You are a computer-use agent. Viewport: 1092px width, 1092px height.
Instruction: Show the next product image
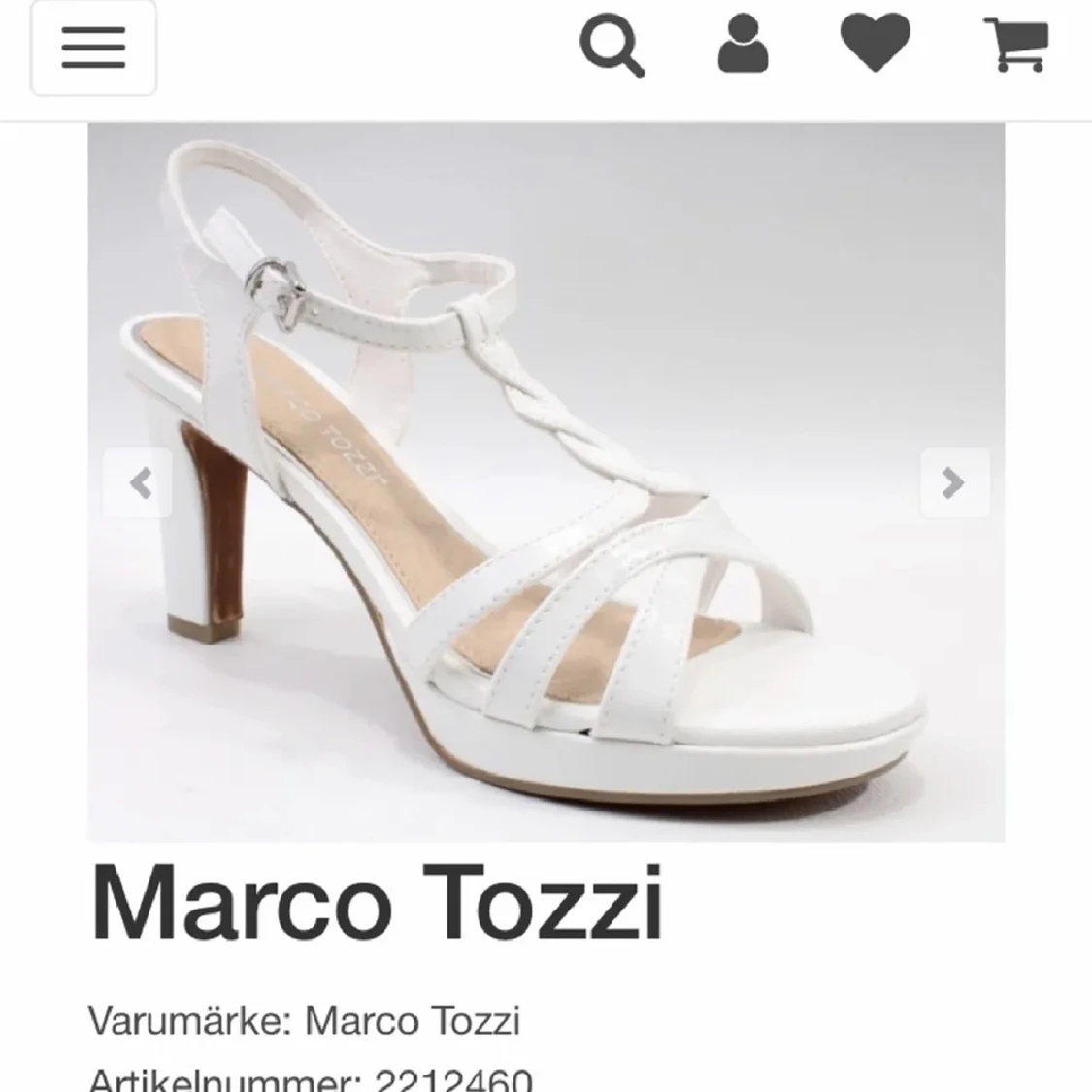point(954,482)
